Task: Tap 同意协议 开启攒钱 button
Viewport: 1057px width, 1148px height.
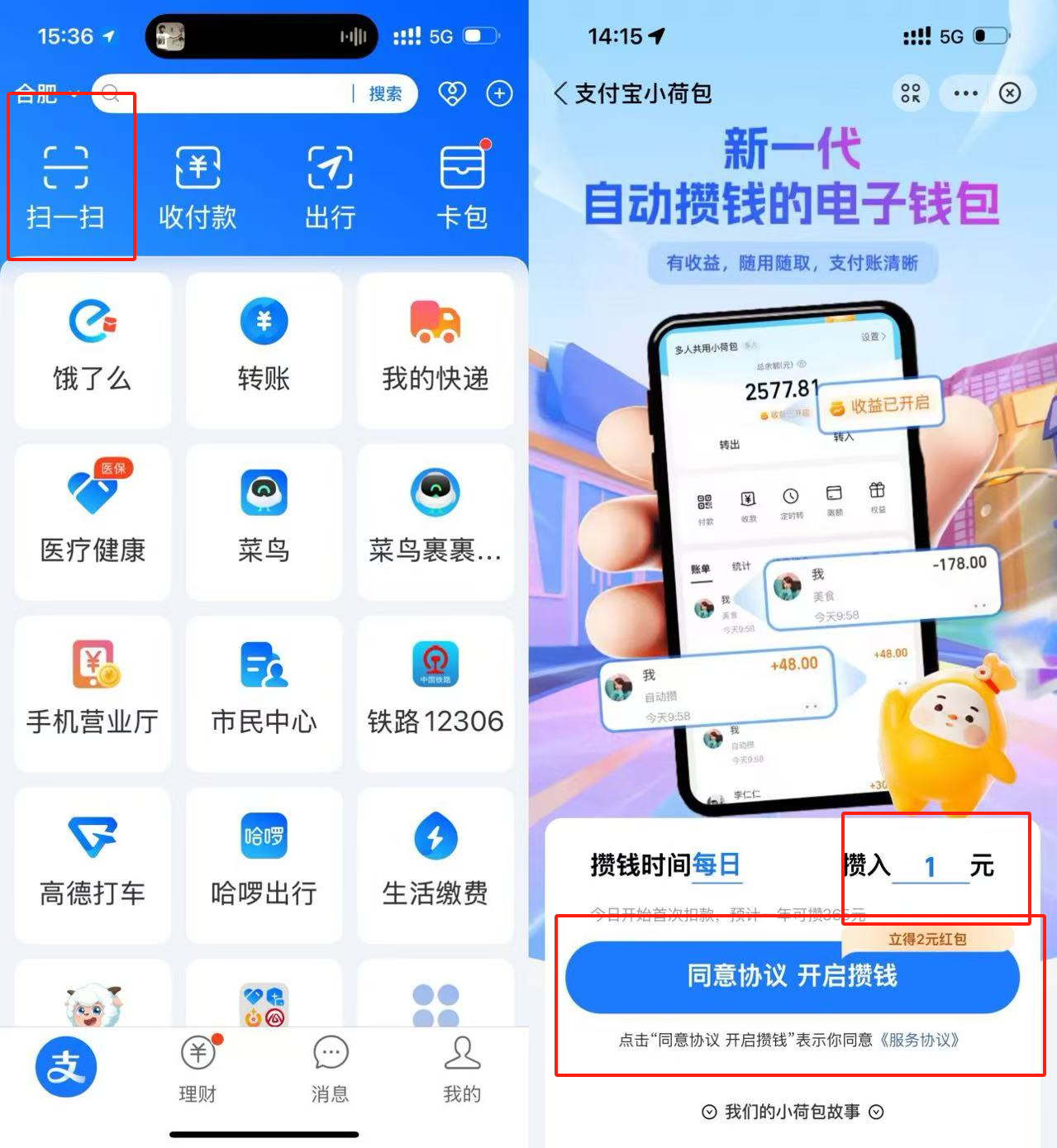Action: [x=792, y=976]
